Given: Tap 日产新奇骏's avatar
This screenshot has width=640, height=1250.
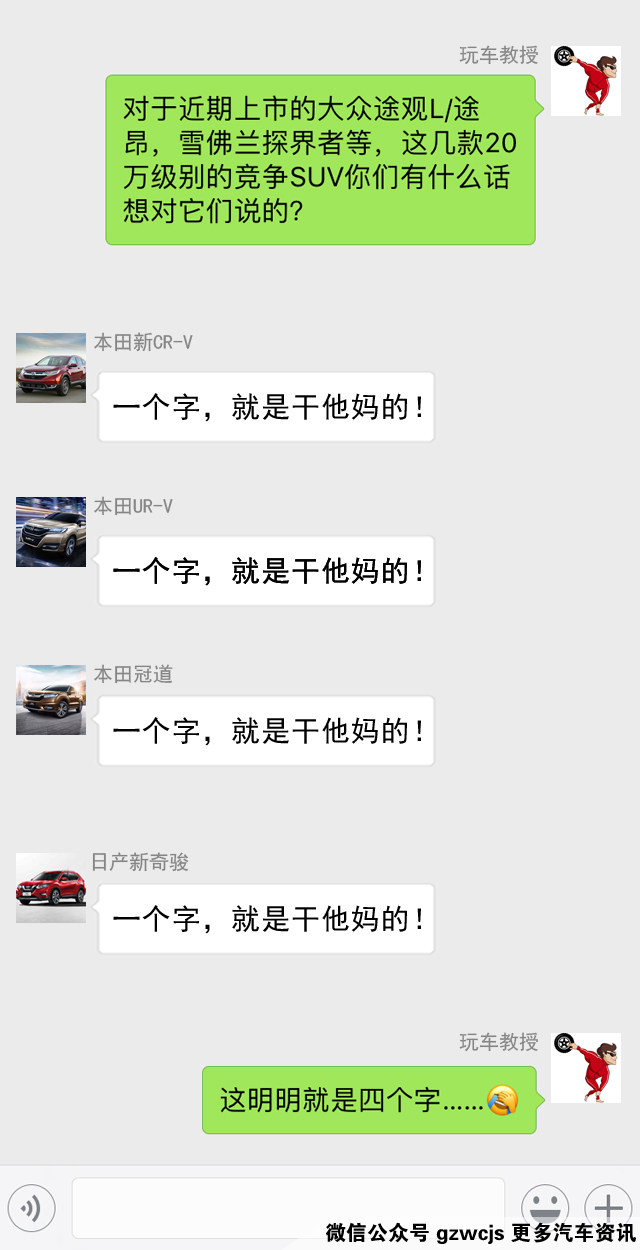Looking at the screenshot, I should click(x=51, y=888).
